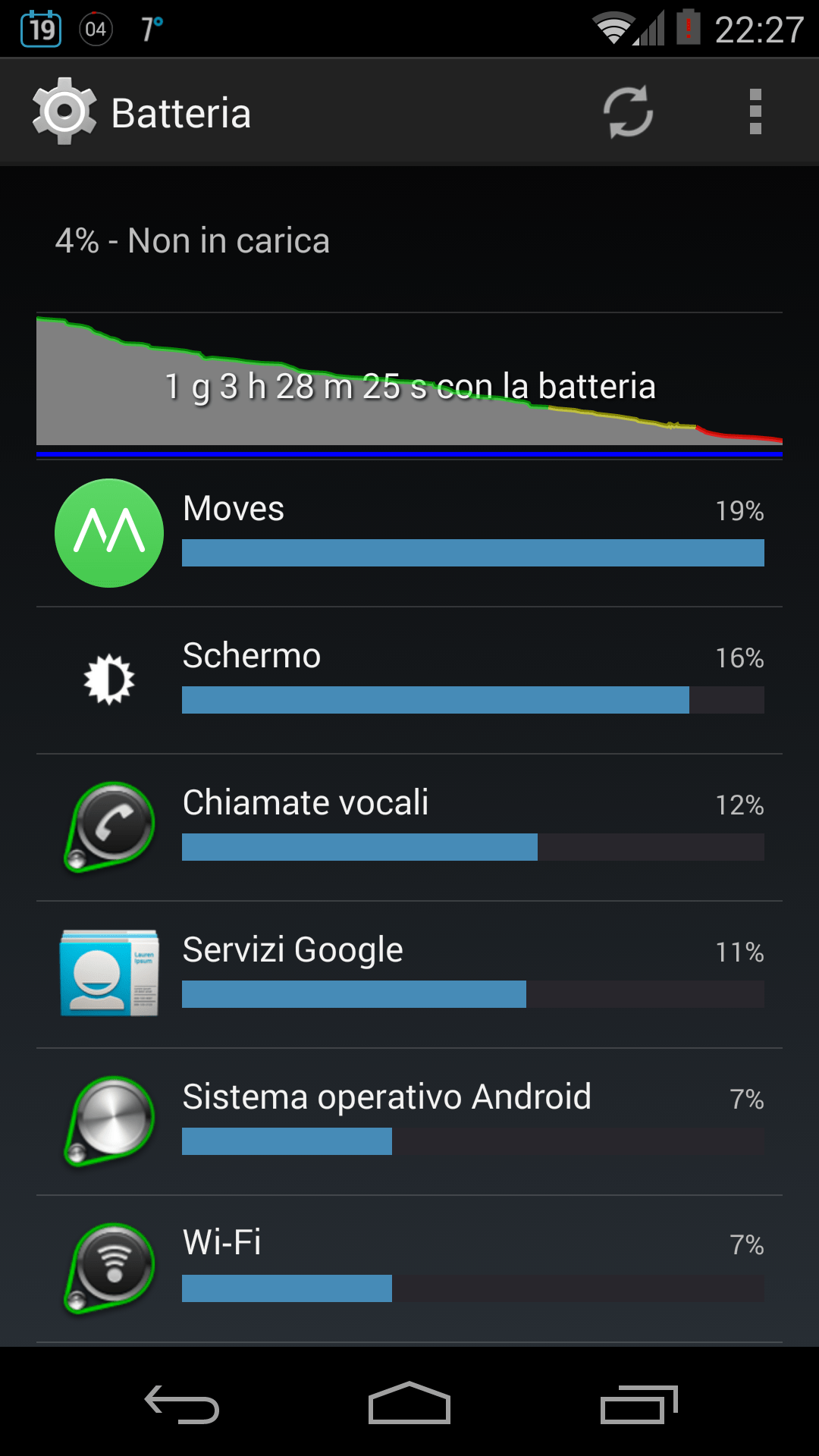Go back via the Batteria settings icon

[x=65, y=112]
